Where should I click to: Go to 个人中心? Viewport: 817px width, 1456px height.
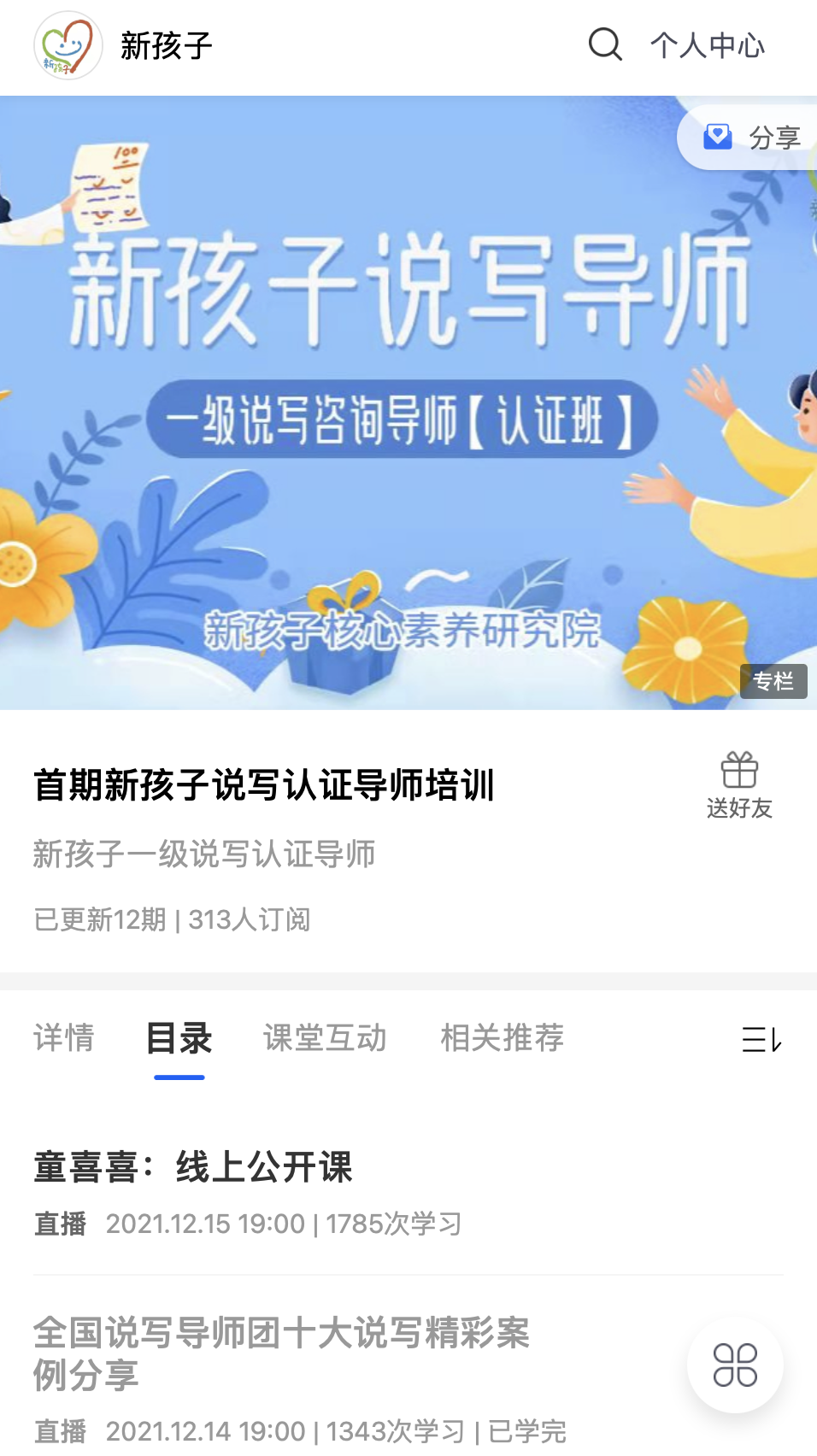(x=708, y=45)
